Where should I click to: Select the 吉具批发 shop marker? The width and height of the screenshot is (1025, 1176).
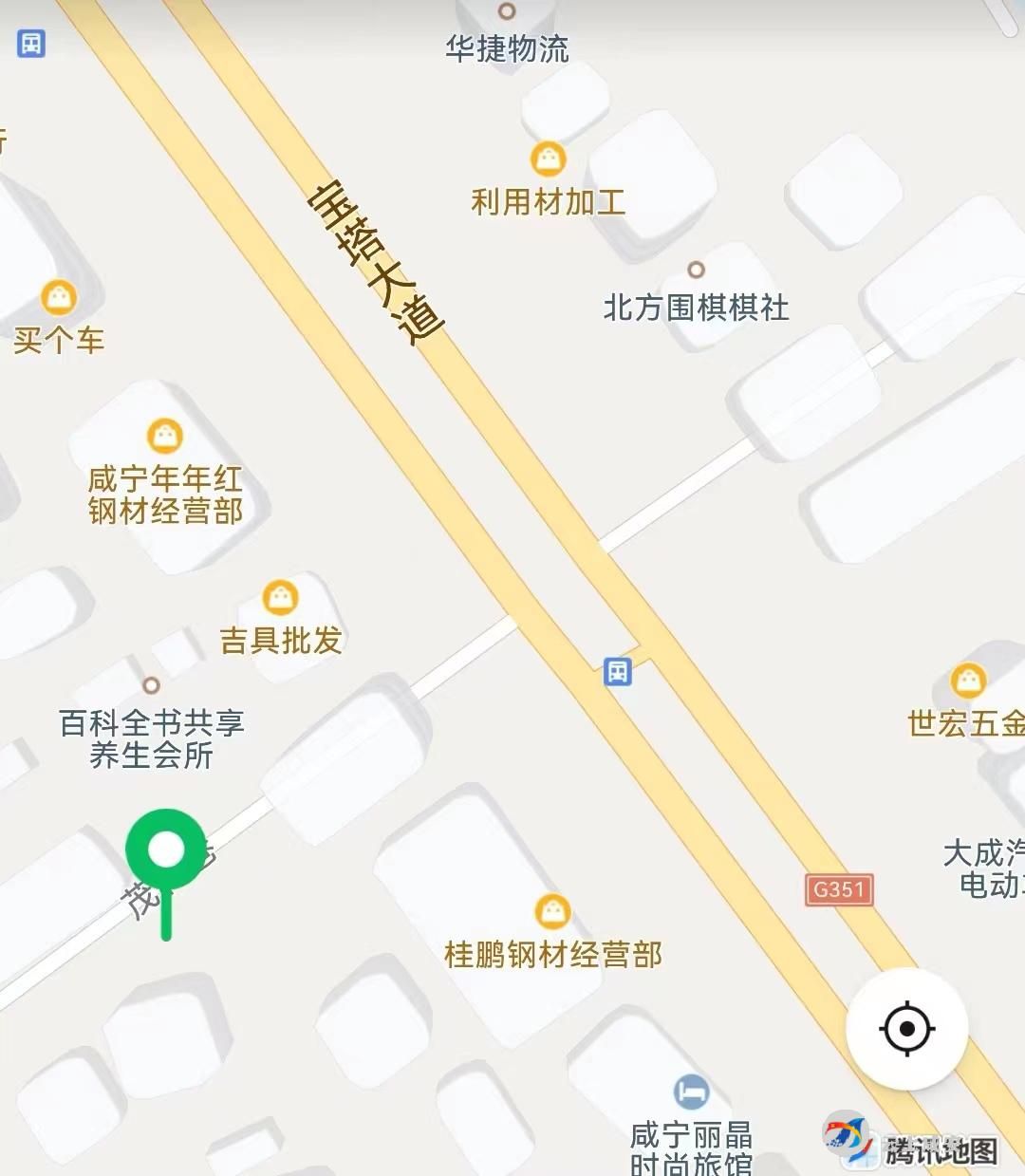[280, 598]
